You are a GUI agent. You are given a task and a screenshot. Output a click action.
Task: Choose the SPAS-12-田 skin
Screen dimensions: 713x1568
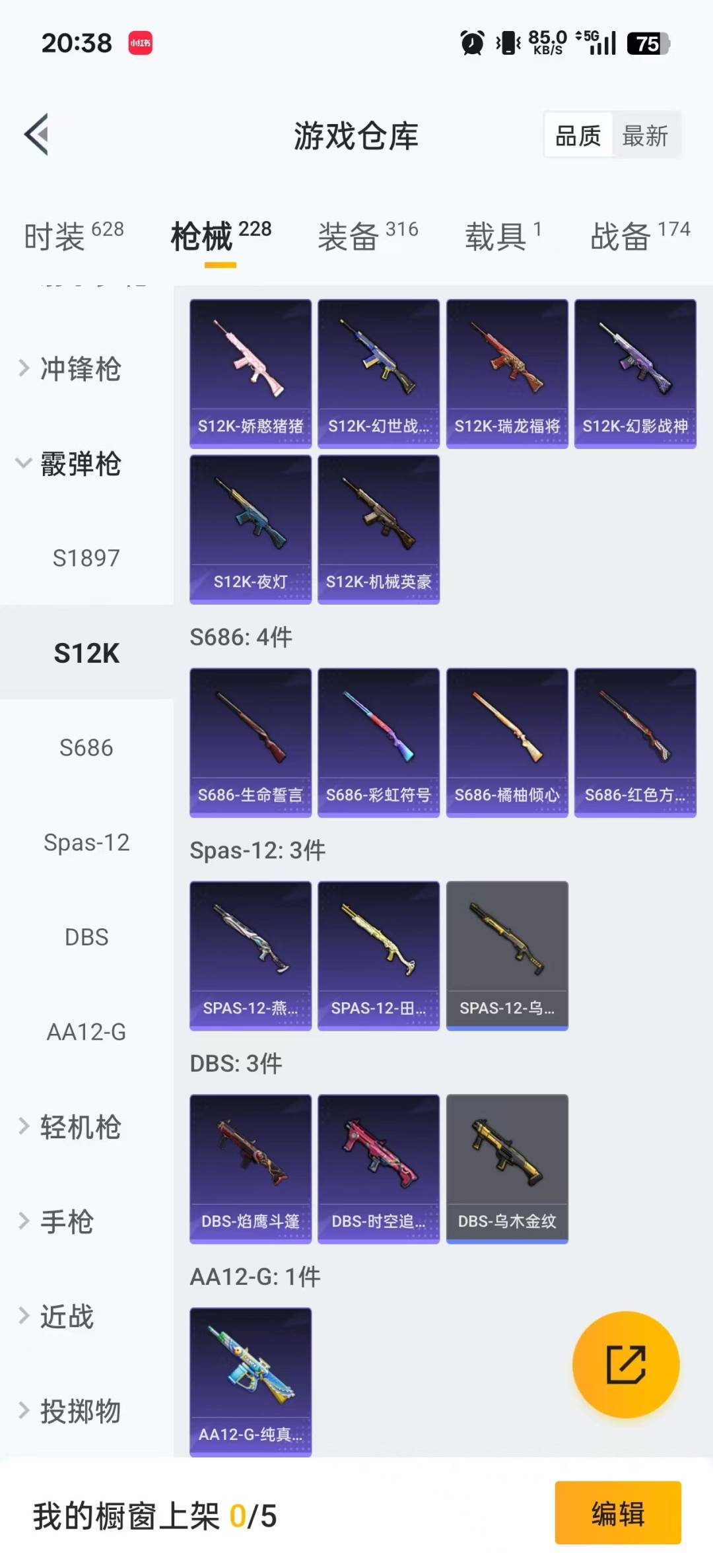[378, 957]
